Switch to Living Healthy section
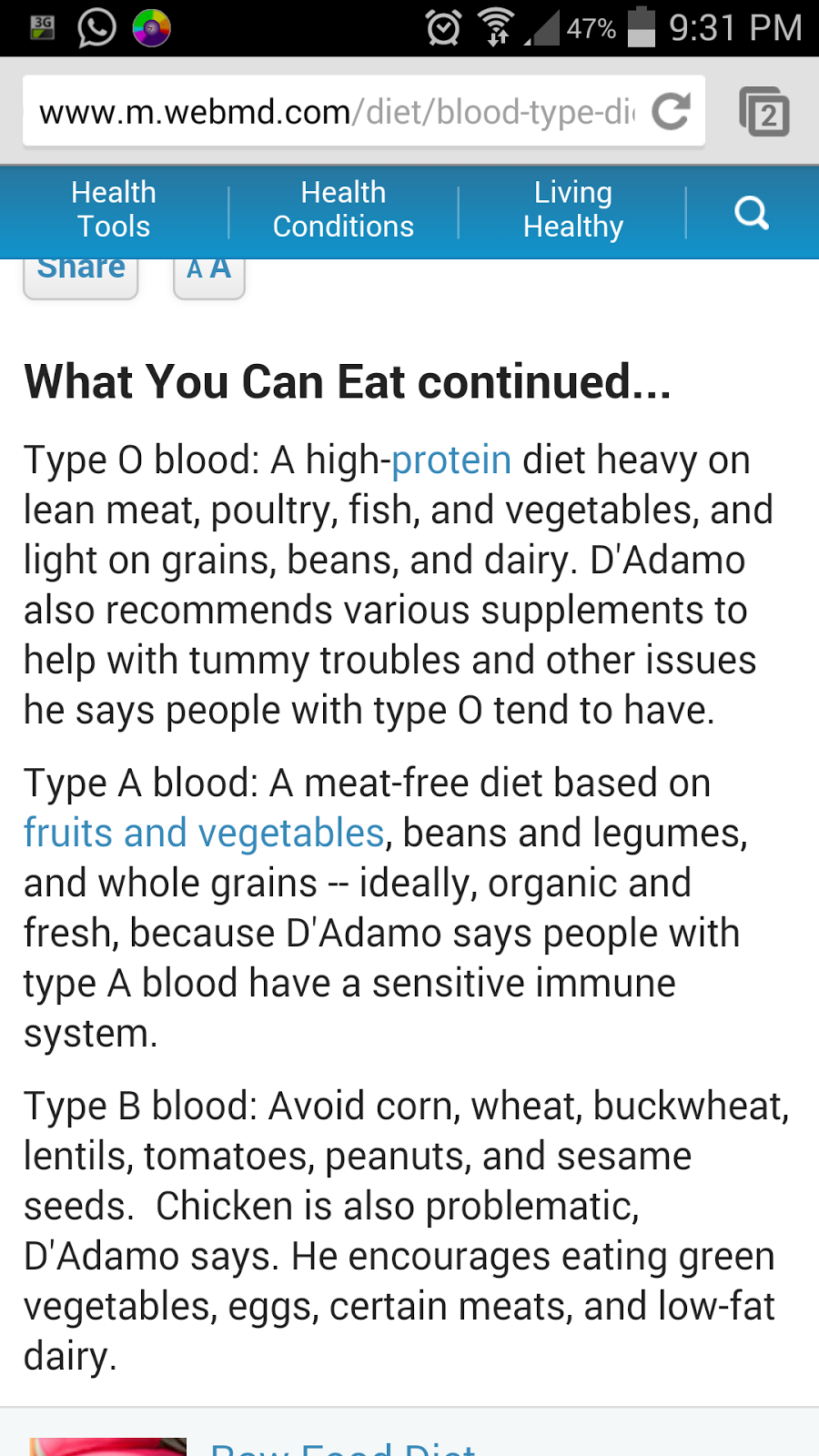819x1456 pixels. coord(573,209)
